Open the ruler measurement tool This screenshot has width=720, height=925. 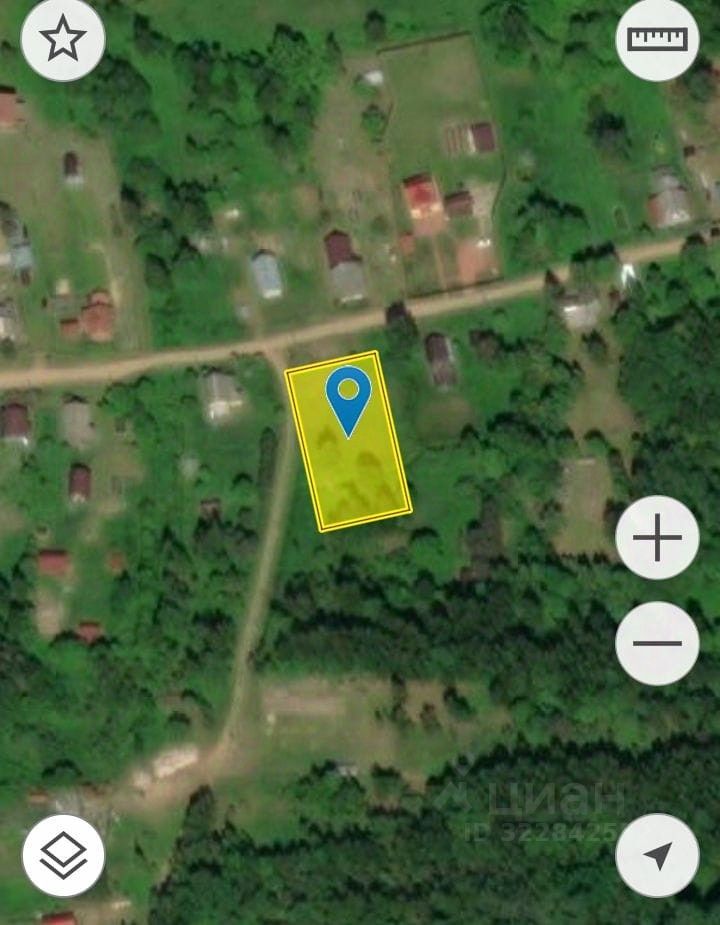(x=657, y=40)
